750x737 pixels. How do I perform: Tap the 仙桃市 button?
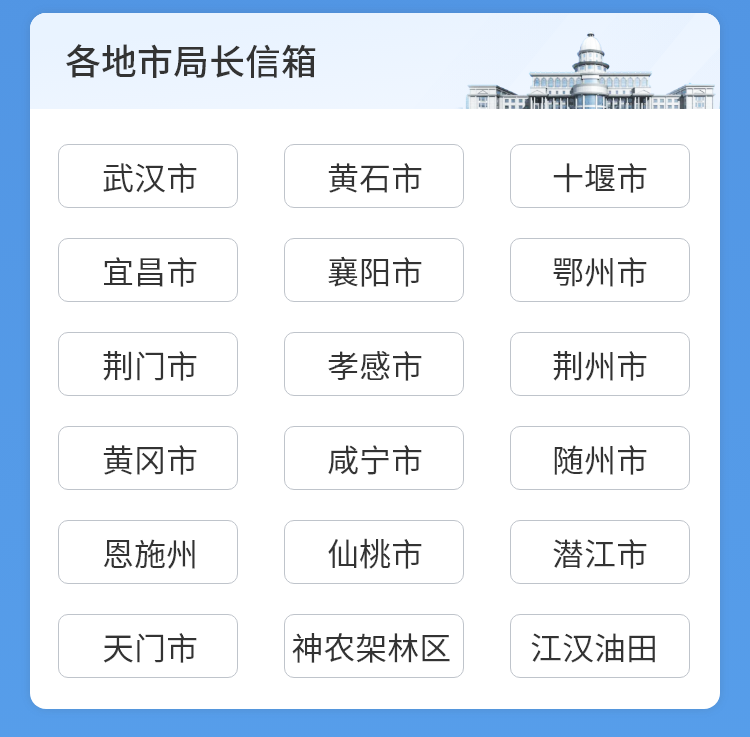click(x=374, y=552)
